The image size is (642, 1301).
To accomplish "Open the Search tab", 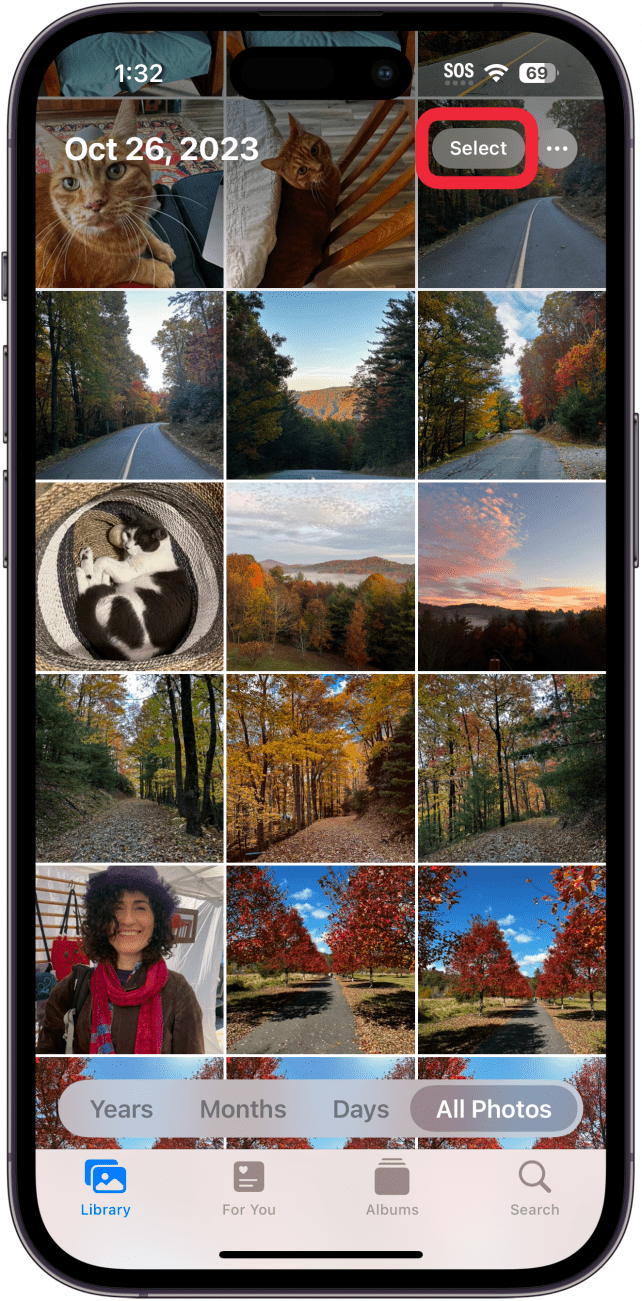I will [x=534, y=1189].
